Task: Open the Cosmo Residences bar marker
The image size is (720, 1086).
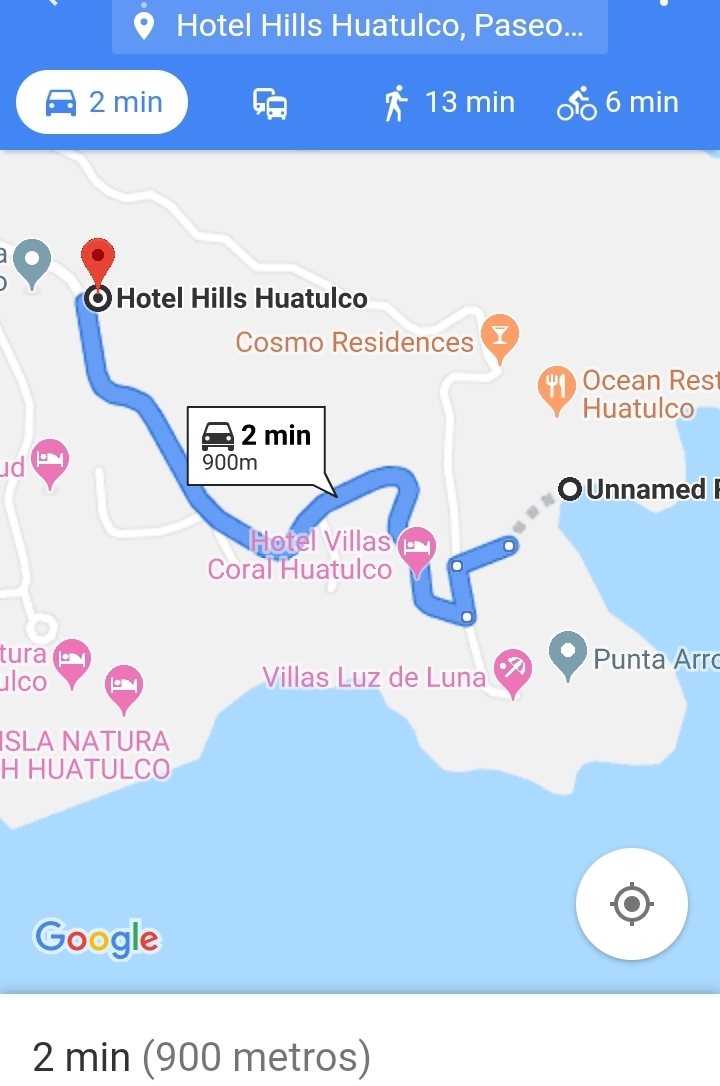Action: tap(500, 338)
